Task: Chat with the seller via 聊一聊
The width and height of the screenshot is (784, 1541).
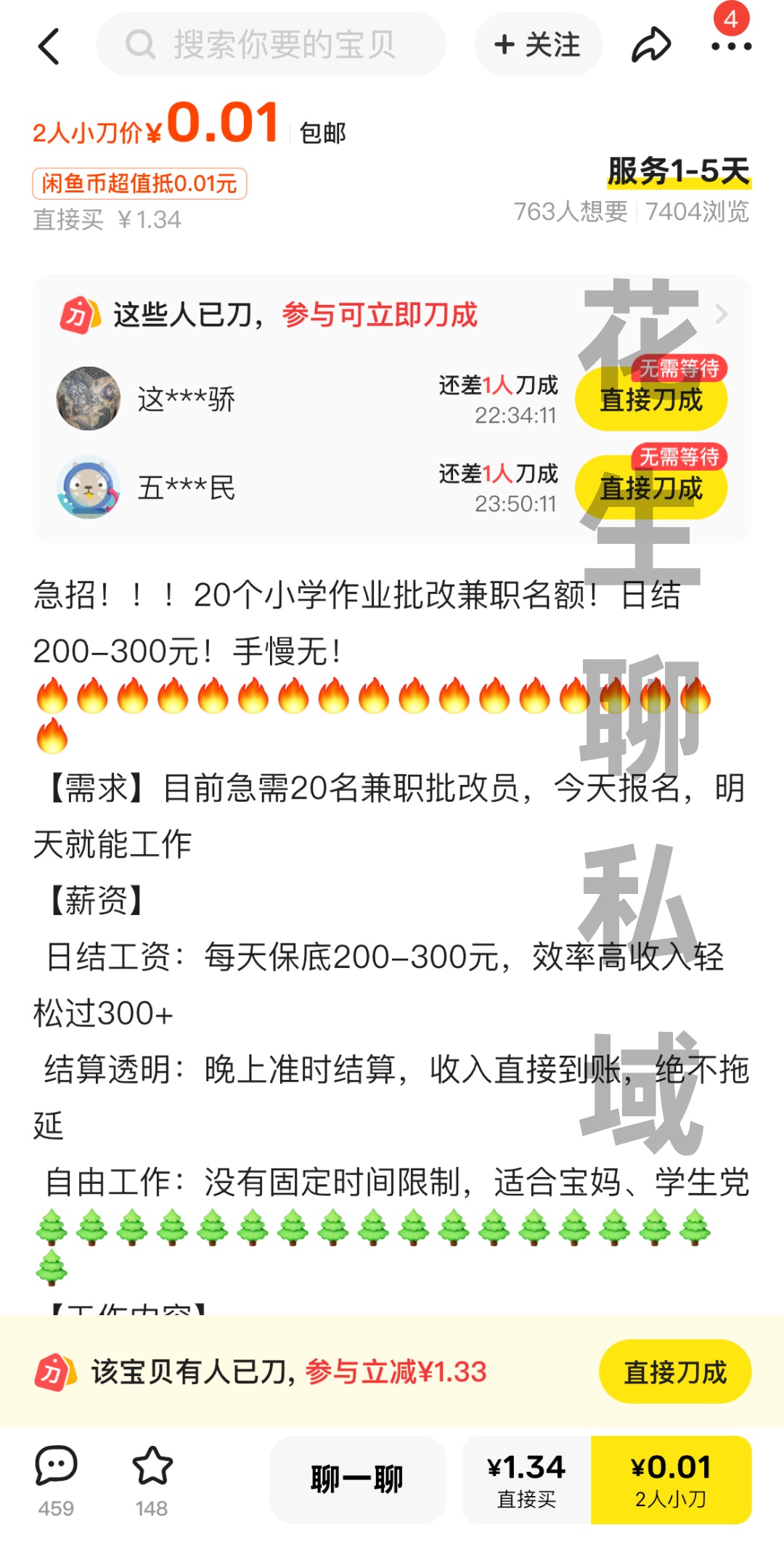Action: [357, 1479]
